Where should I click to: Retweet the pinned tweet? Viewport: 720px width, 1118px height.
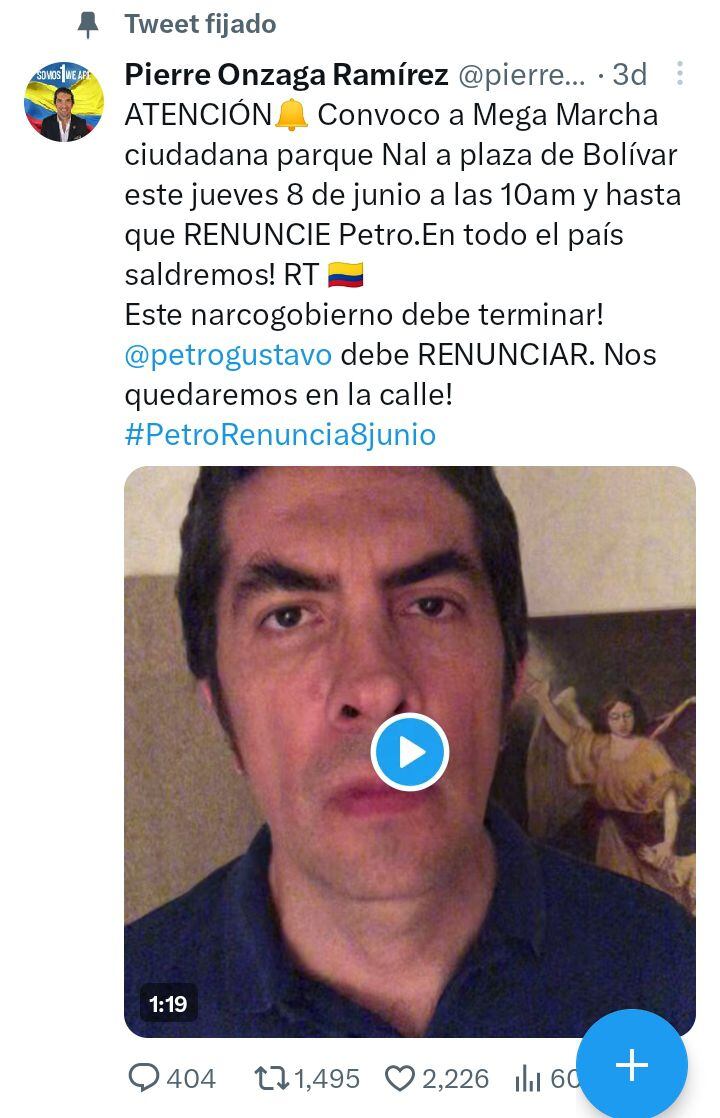[x=269, y=1077]
